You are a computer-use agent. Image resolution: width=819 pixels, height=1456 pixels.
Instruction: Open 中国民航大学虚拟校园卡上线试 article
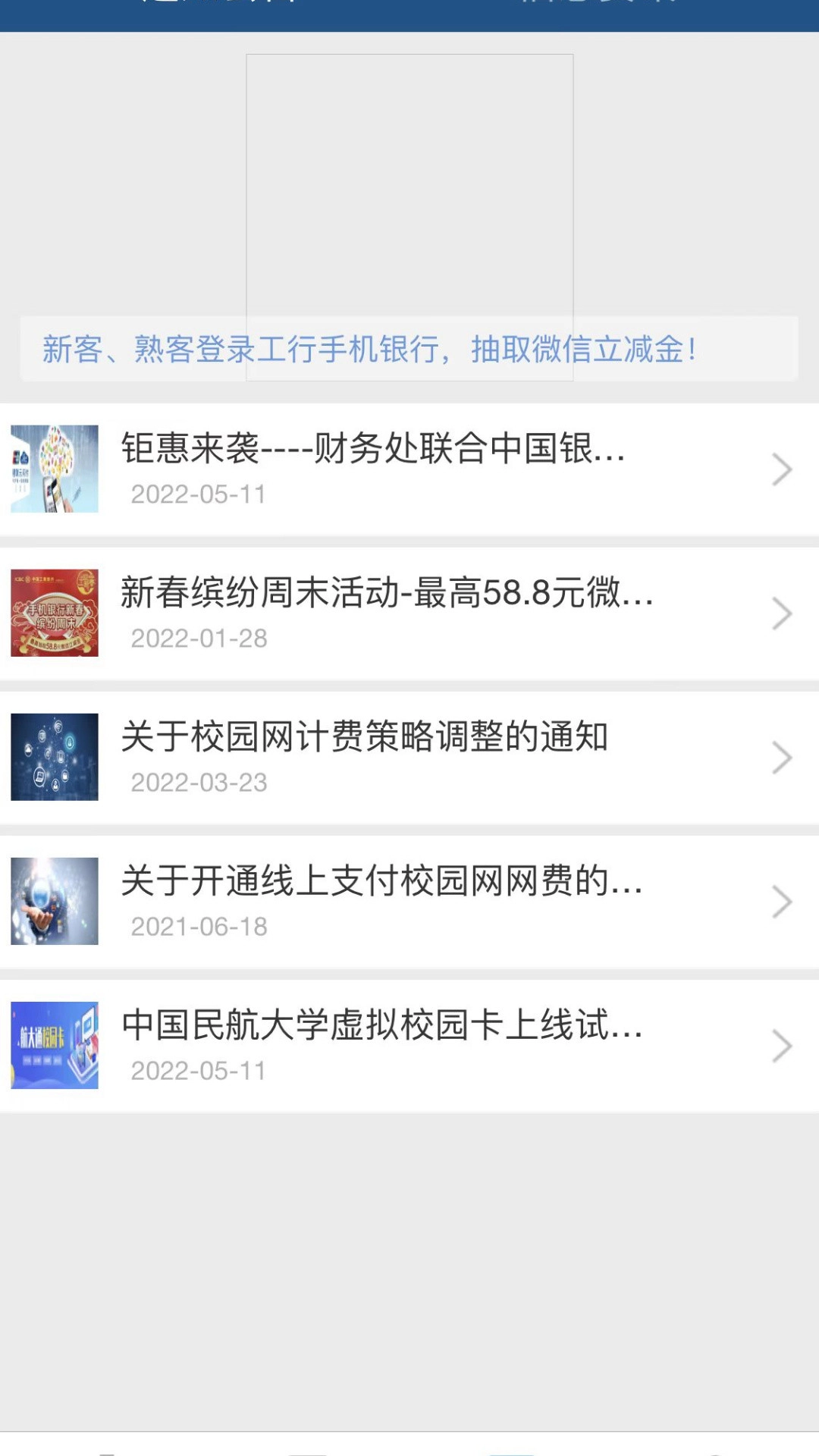[x=409, y=1045]
